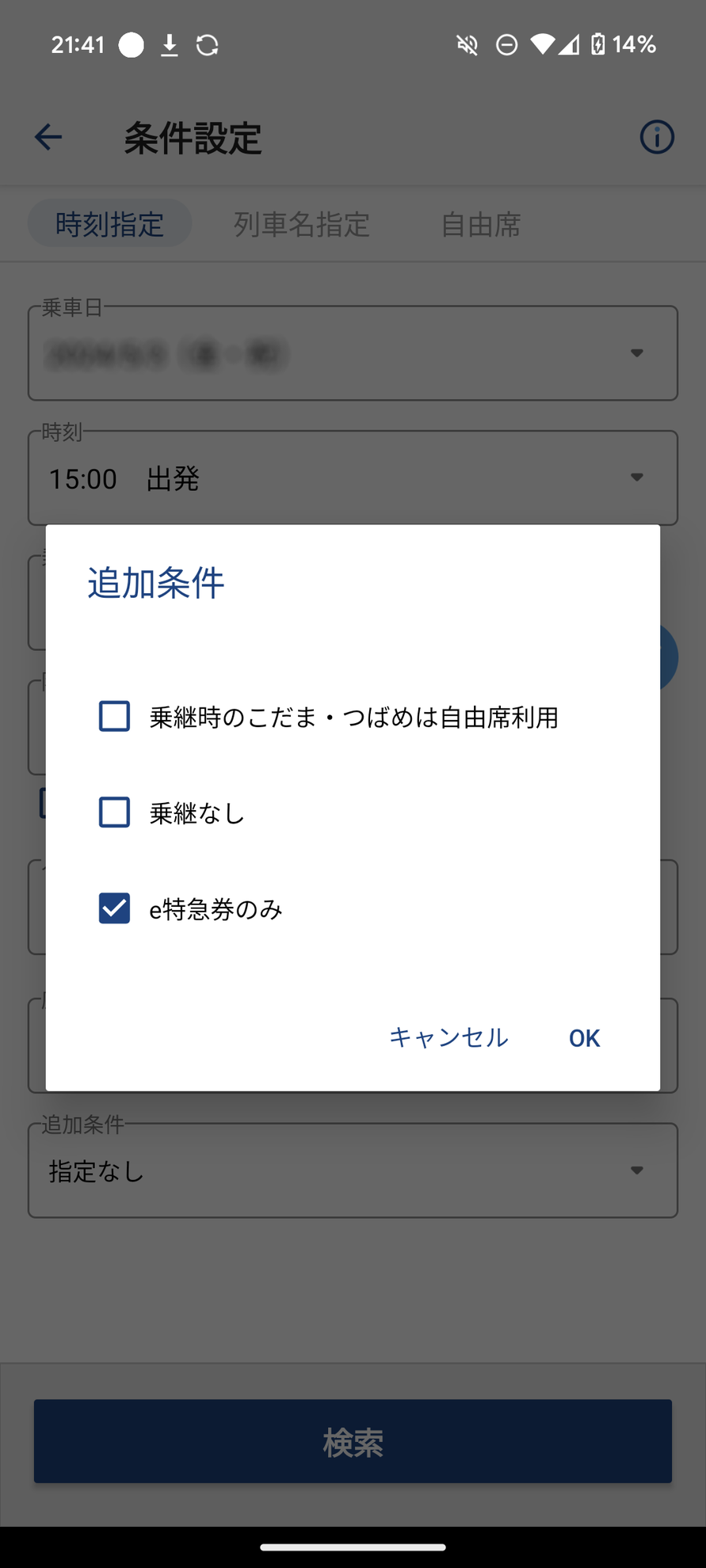Enable the 乗継なし checkbox
Screen dimensions: 706x1568
point(114,812)
